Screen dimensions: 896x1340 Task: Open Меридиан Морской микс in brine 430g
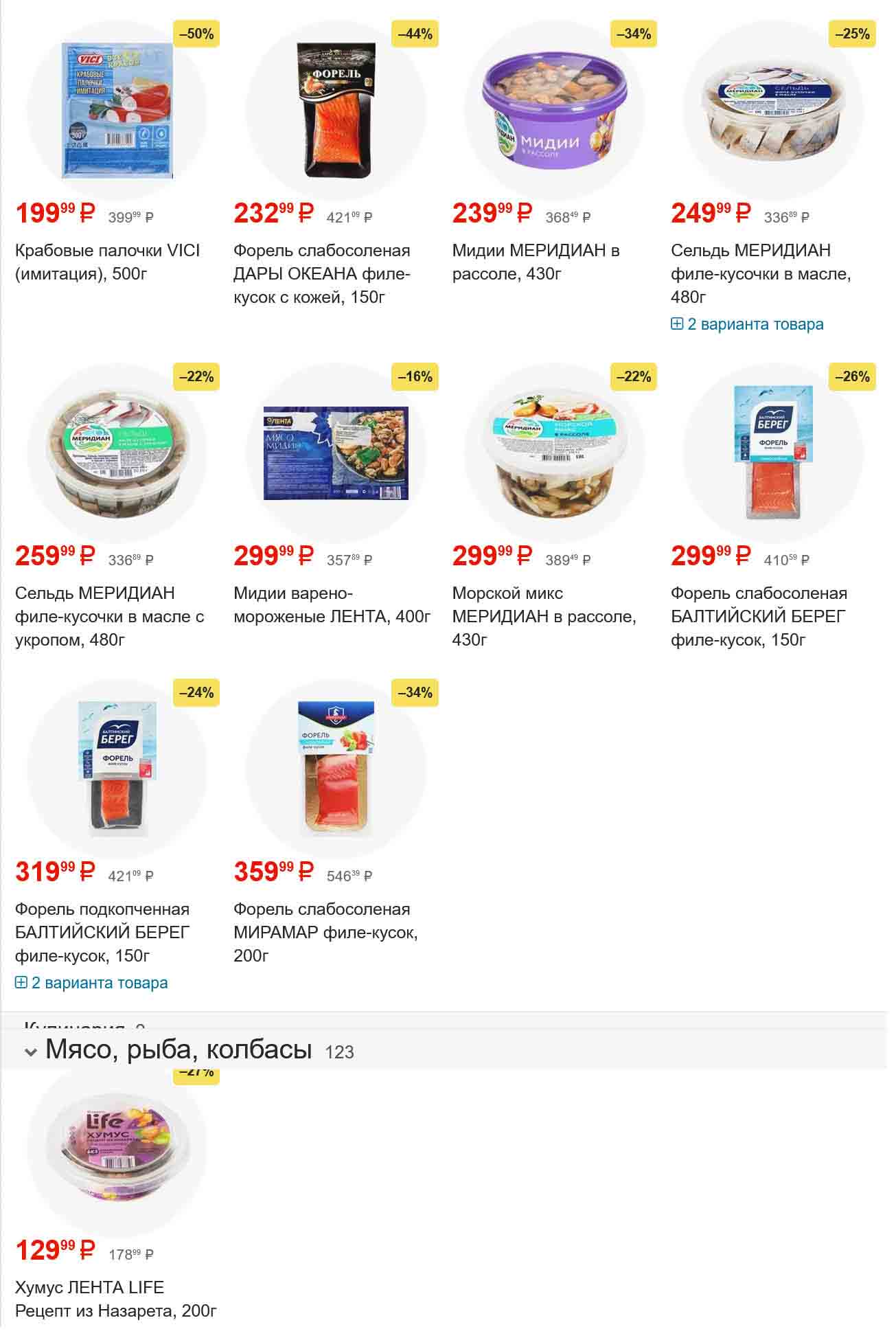point(544,616)
